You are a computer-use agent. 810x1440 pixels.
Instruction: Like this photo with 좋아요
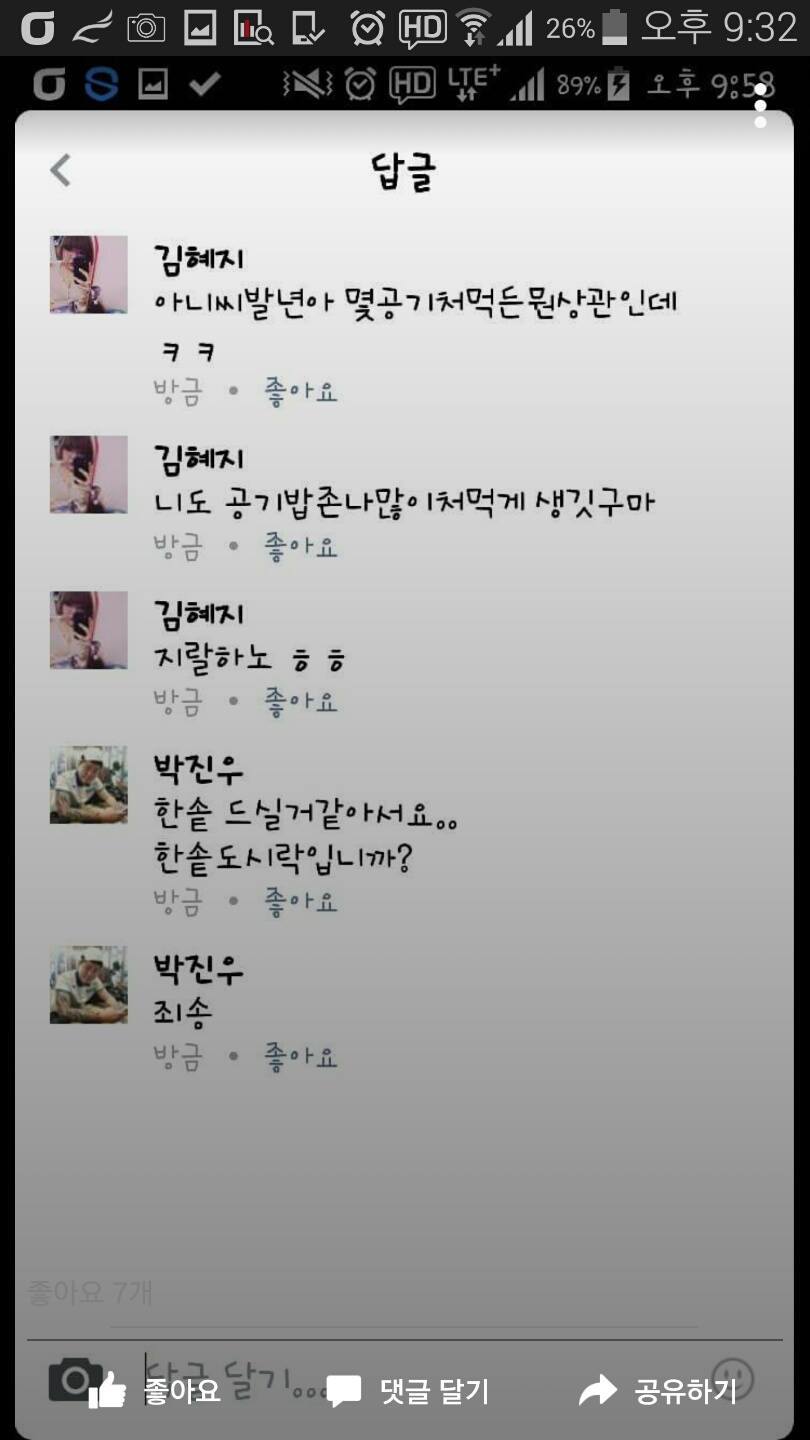pos(155,1390)
